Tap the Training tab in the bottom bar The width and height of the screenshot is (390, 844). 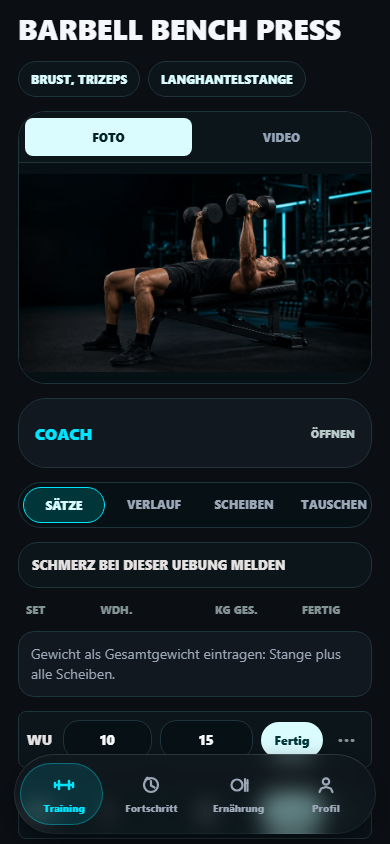(x=62, y=794)
